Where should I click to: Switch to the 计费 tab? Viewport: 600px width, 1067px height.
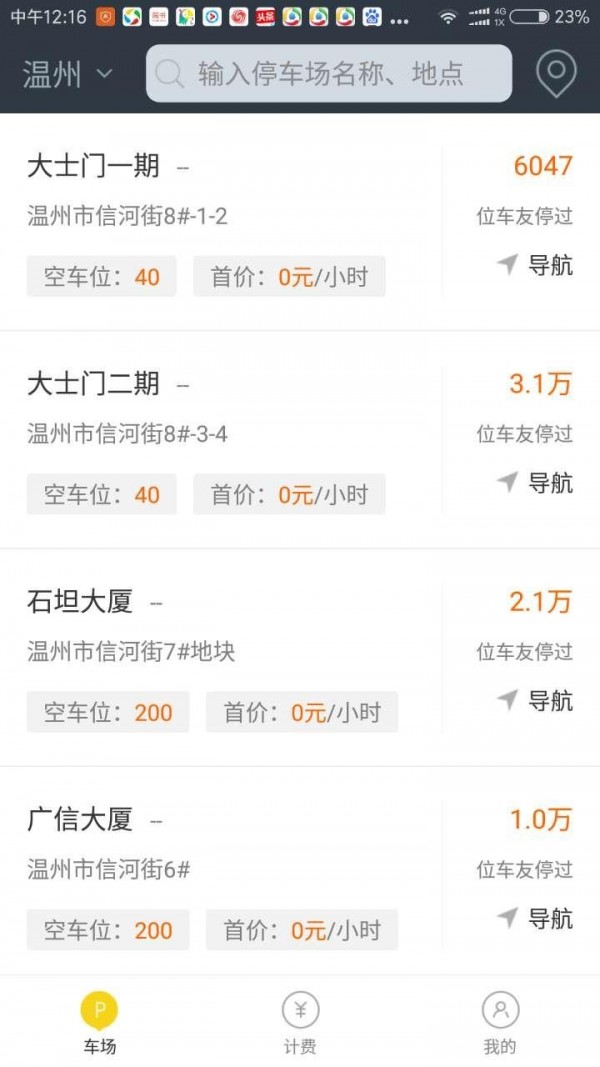300,1023
